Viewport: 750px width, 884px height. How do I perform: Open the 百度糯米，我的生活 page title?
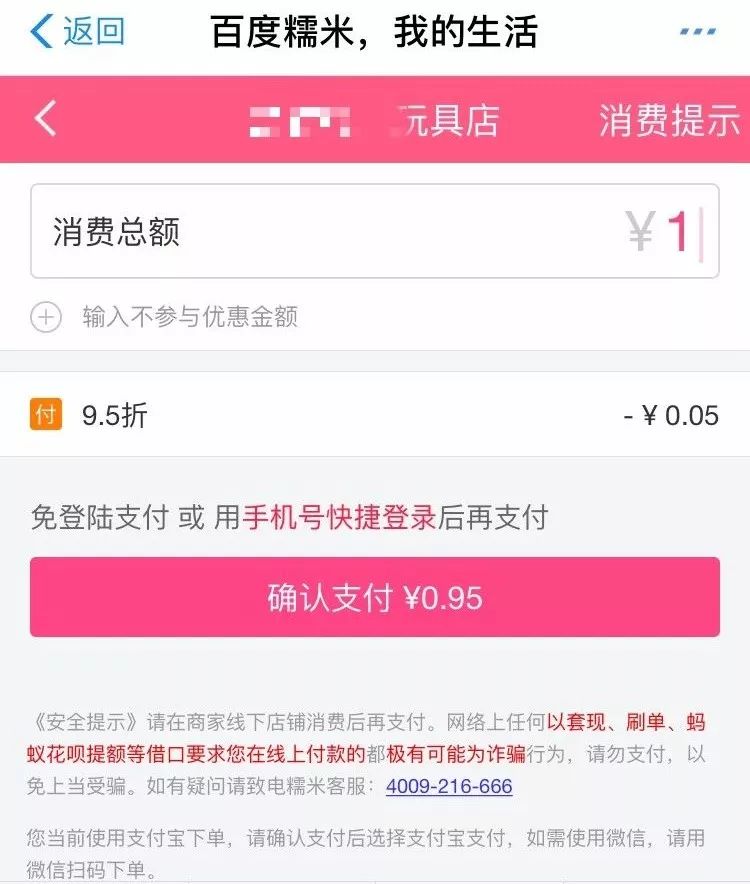[375, 31]
